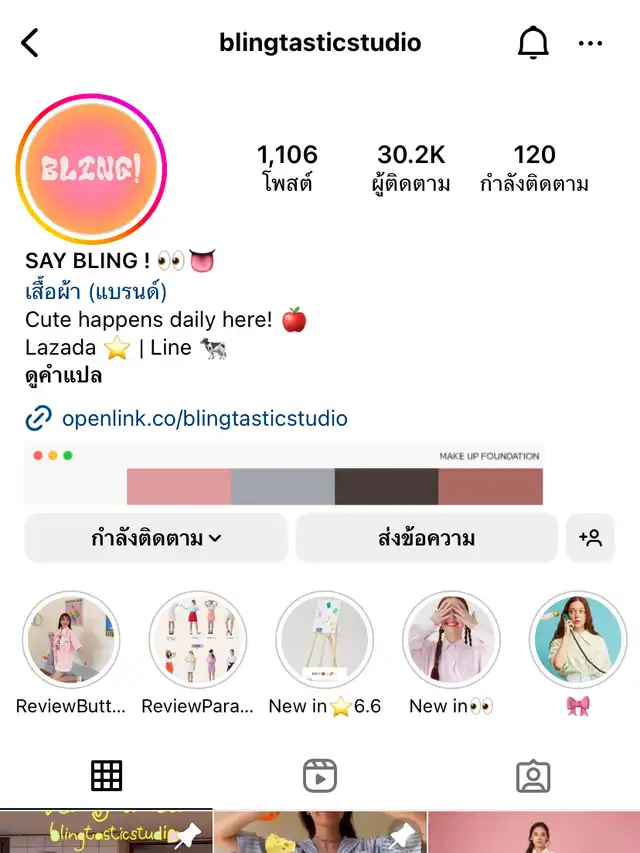Screen dimensions: 640x853
Task: Tap ดูคำแปล to translate the bio
Action: tap(64, 376)
